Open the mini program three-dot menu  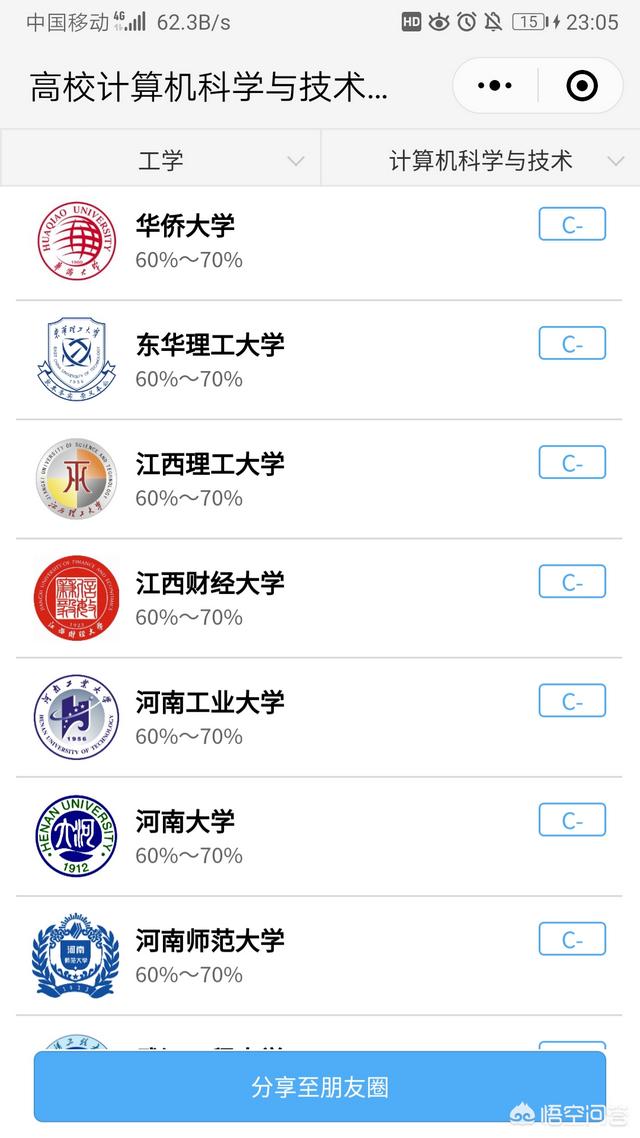pyautogui.click(x=496, y=86)
